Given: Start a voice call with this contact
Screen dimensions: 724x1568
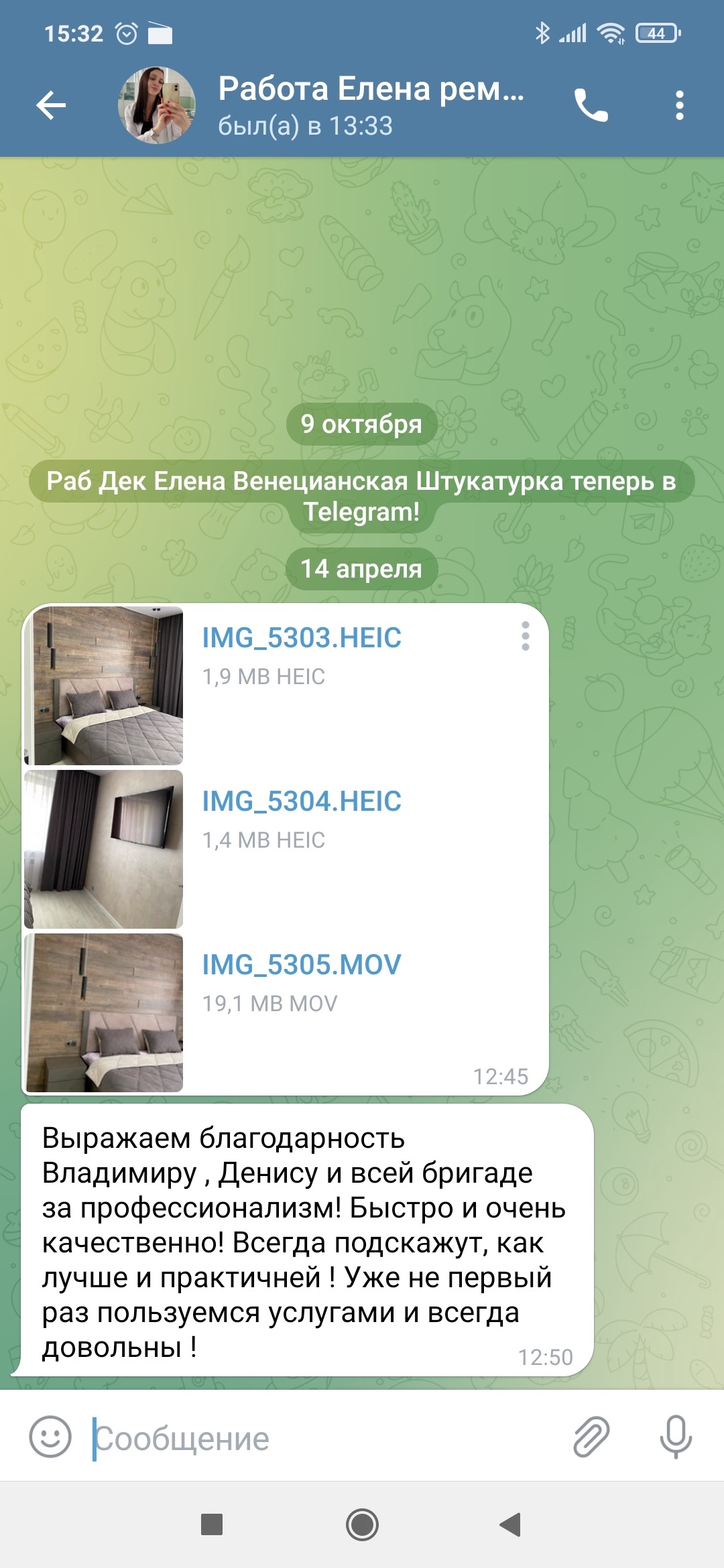Looking at the screenshot, I should coord(591,105).
